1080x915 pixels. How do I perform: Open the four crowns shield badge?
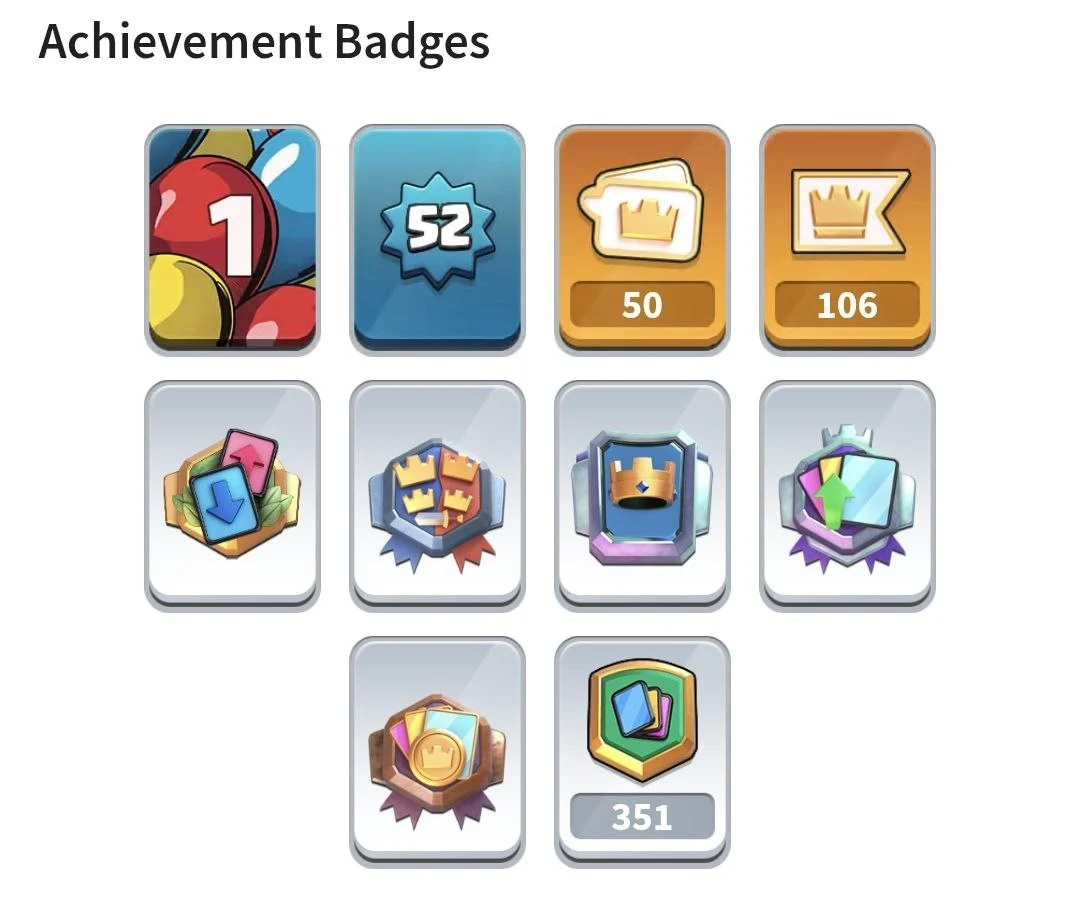(437, 494)
